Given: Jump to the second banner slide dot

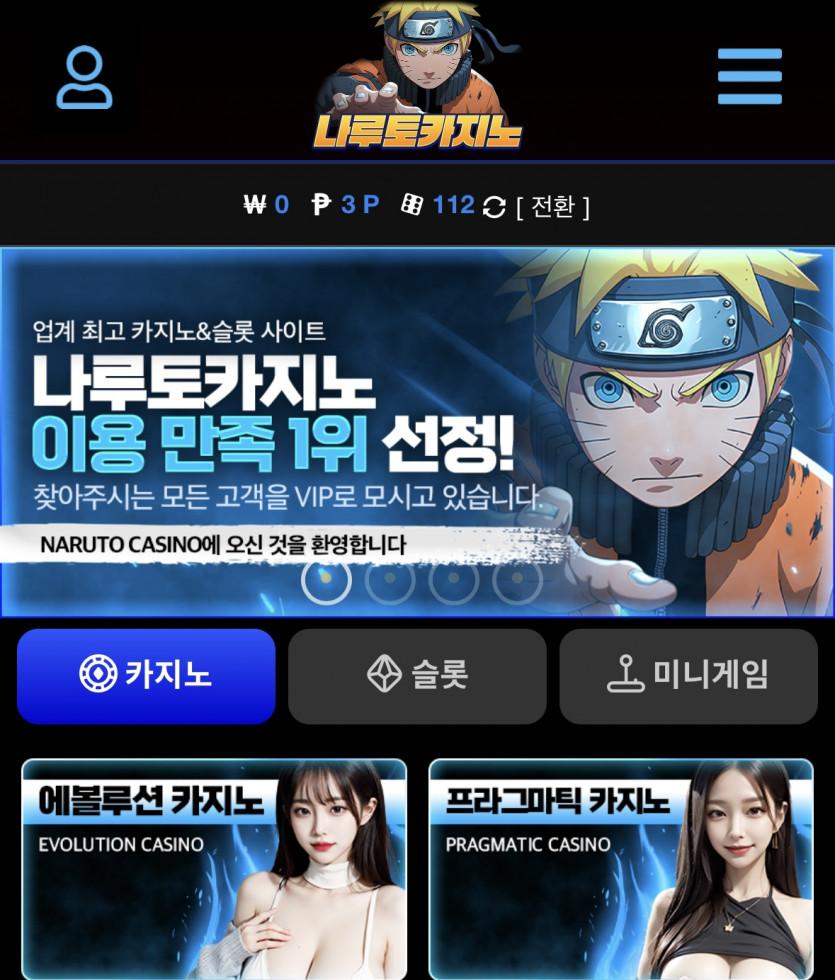Looking at the screenshot, I should pyautogui.click(x=390, y=579).
